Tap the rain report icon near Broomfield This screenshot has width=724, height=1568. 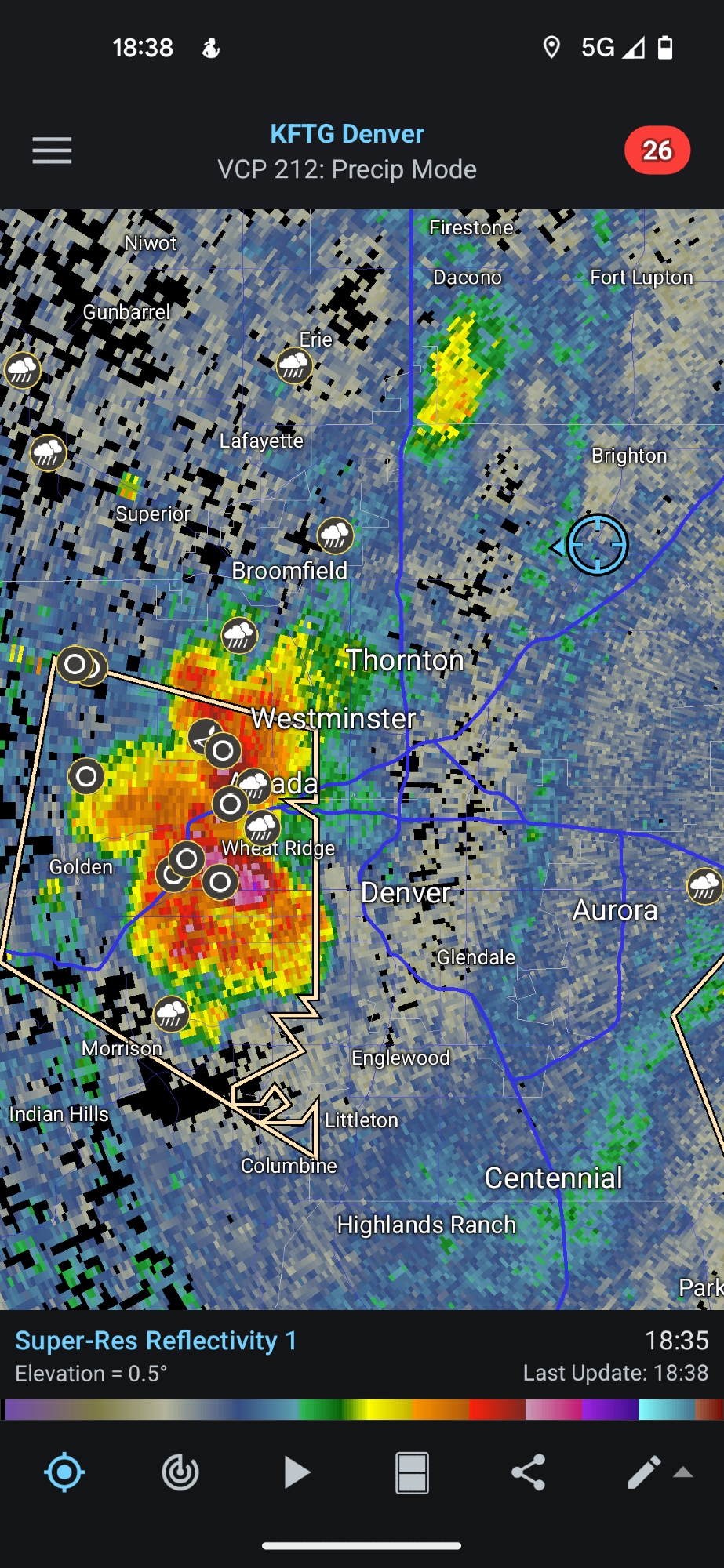pyautogui.click(x=335, y=535)
